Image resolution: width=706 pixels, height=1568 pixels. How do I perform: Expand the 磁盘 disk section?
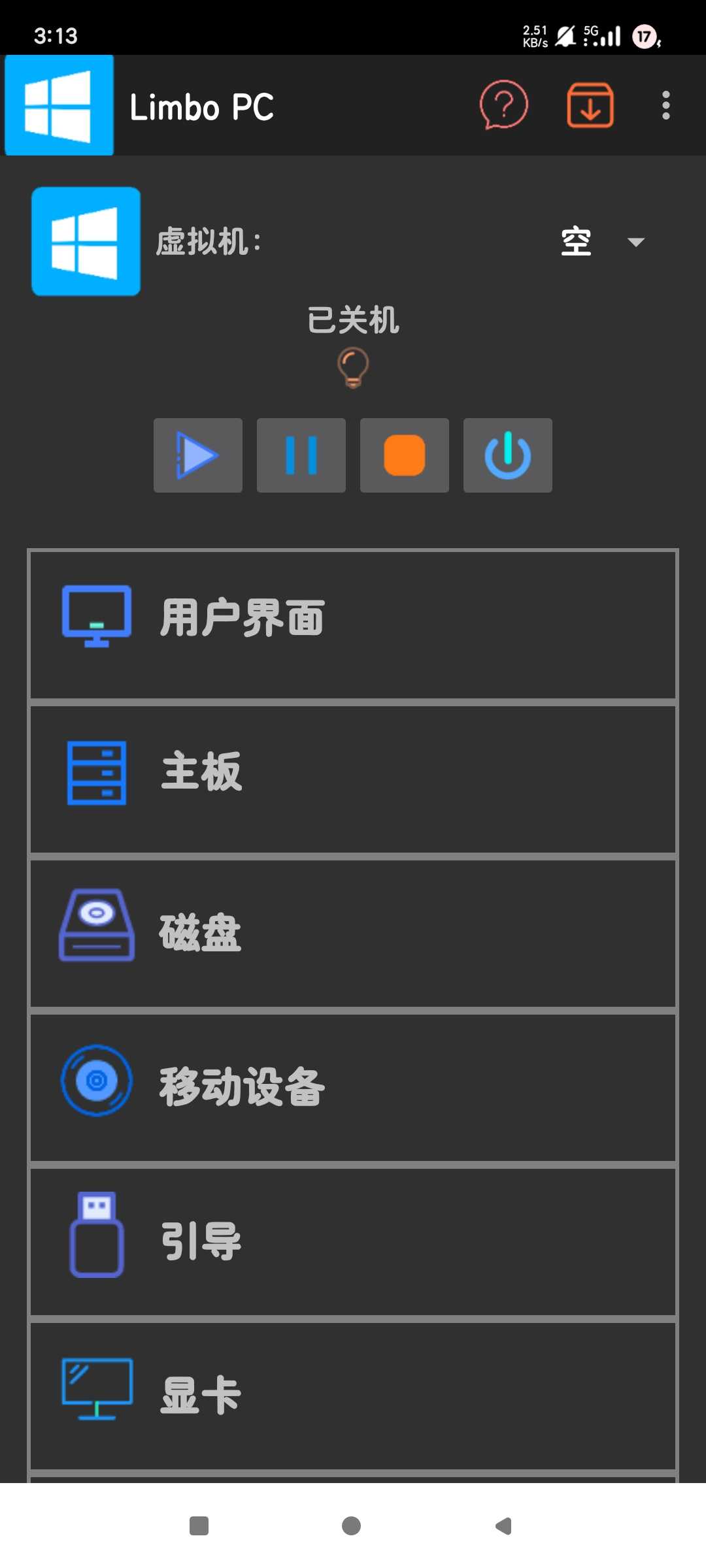click(353, 932)
